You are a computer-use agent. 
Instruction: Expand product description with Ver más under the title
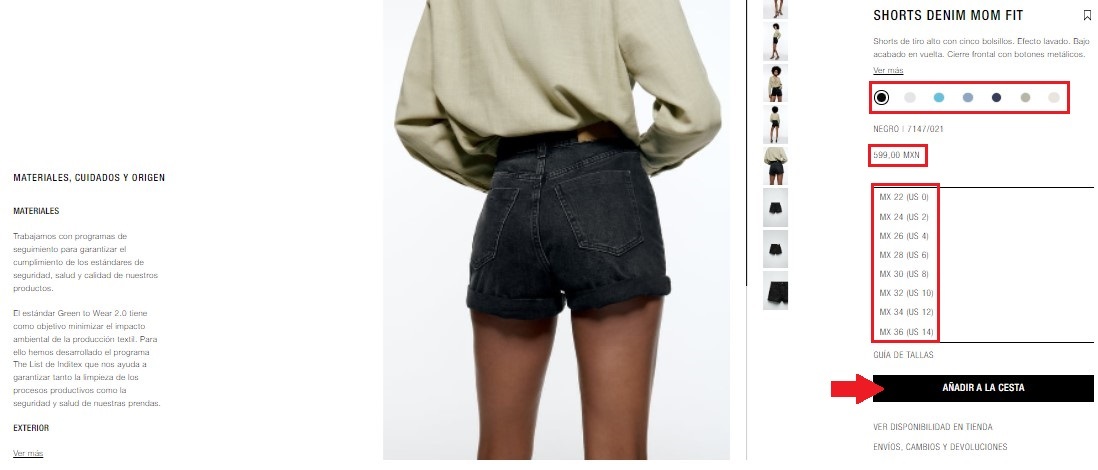(888, 70)
